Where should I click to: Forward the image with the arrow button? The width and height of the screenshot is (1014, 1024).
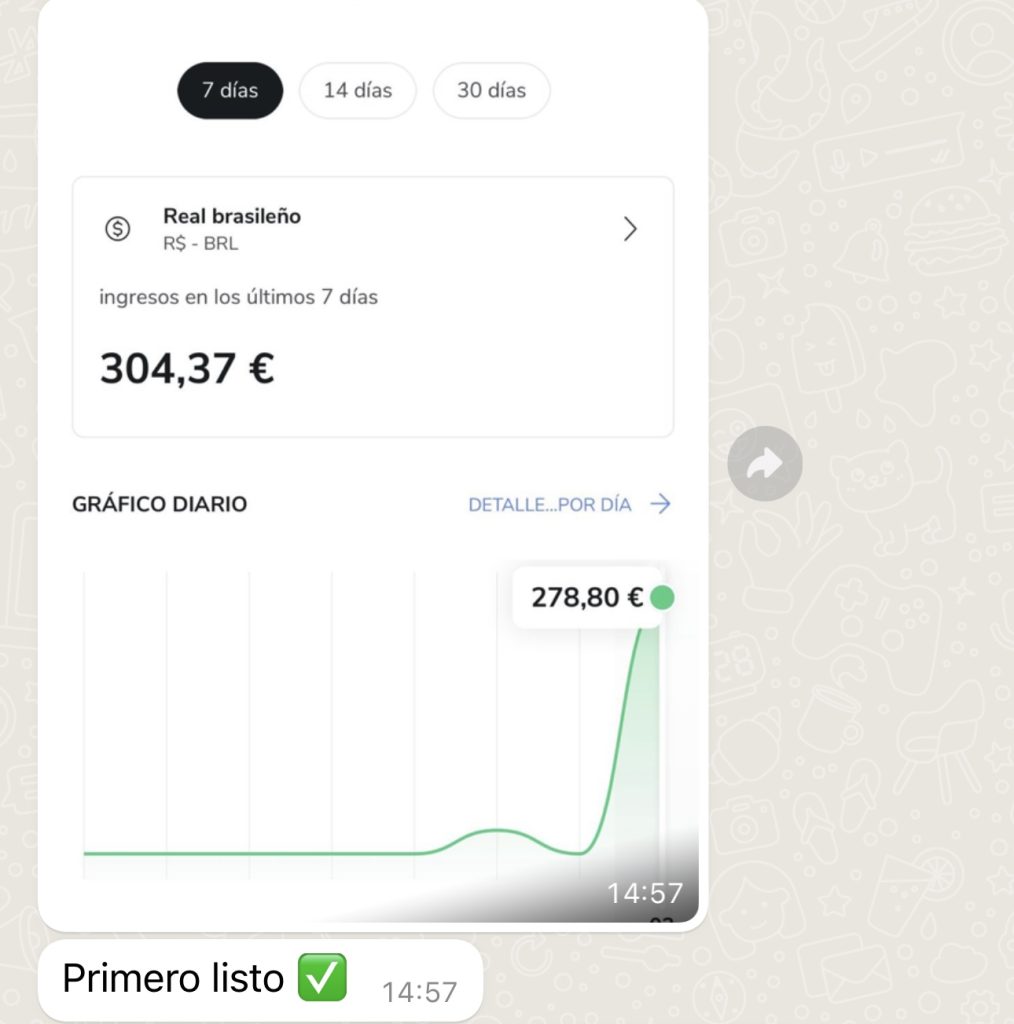pos(764,463)
